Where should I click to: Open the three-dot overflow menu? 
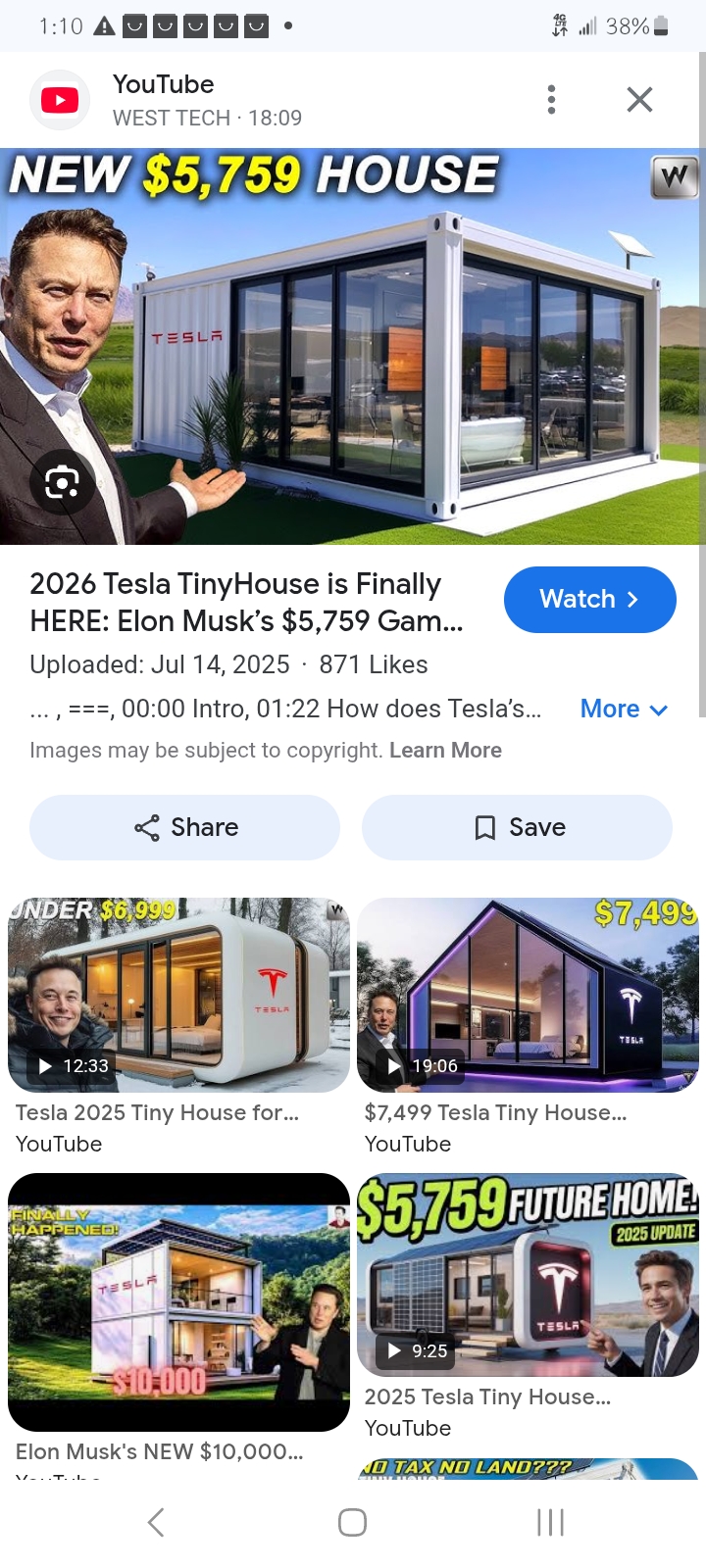551,99
